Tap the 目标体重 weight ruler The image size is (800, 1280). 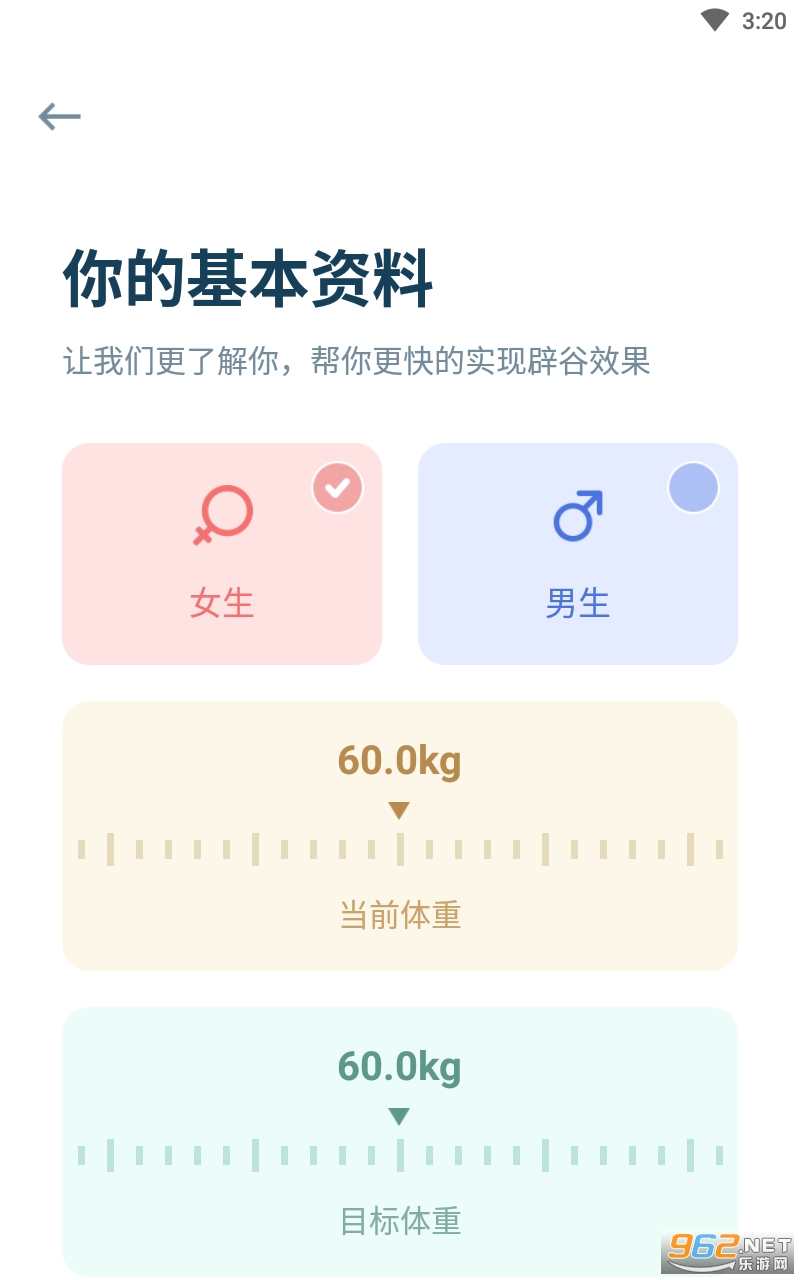[400, 1155]
